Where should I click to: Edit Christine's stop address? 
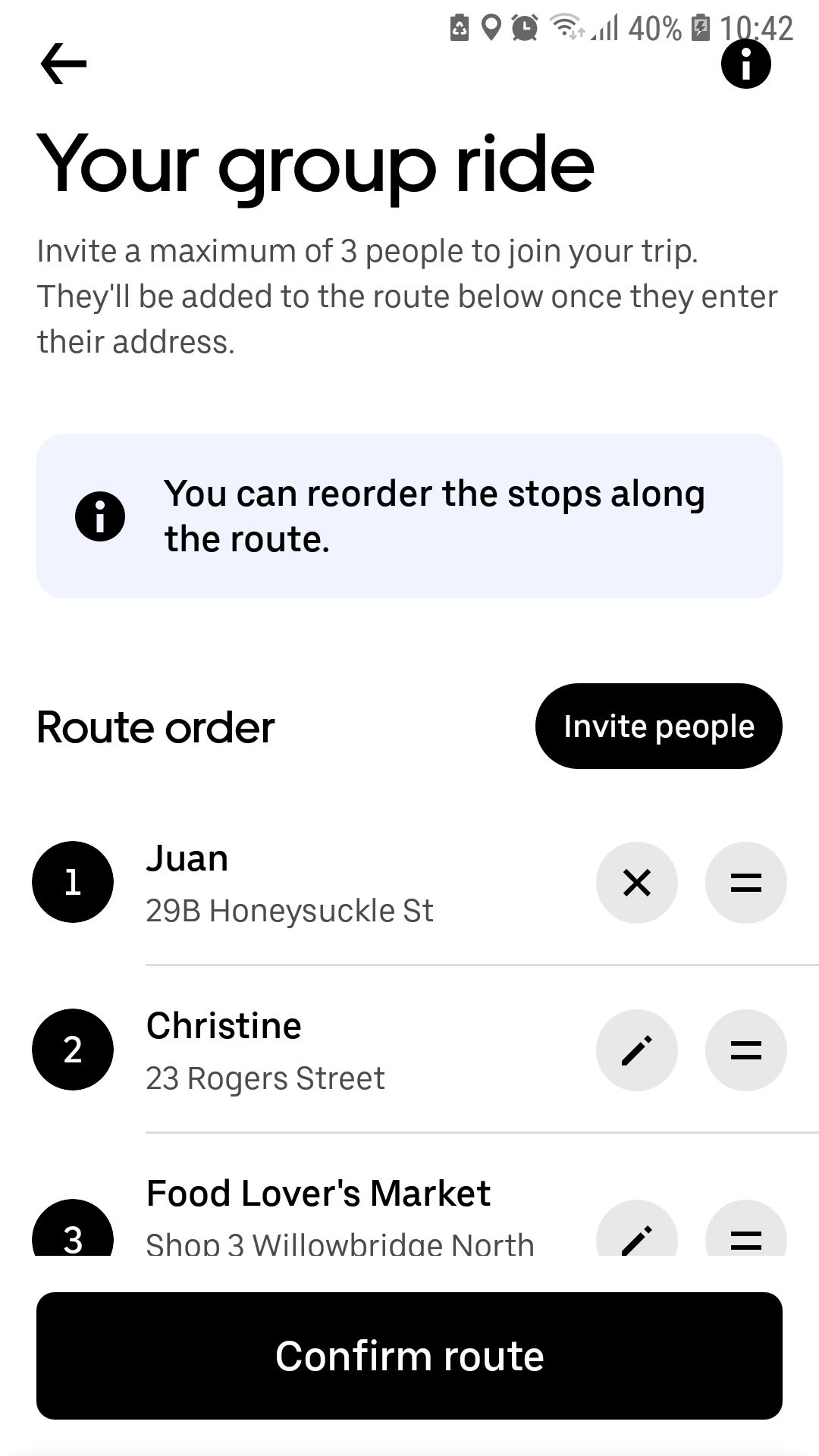coord(636,1050)
